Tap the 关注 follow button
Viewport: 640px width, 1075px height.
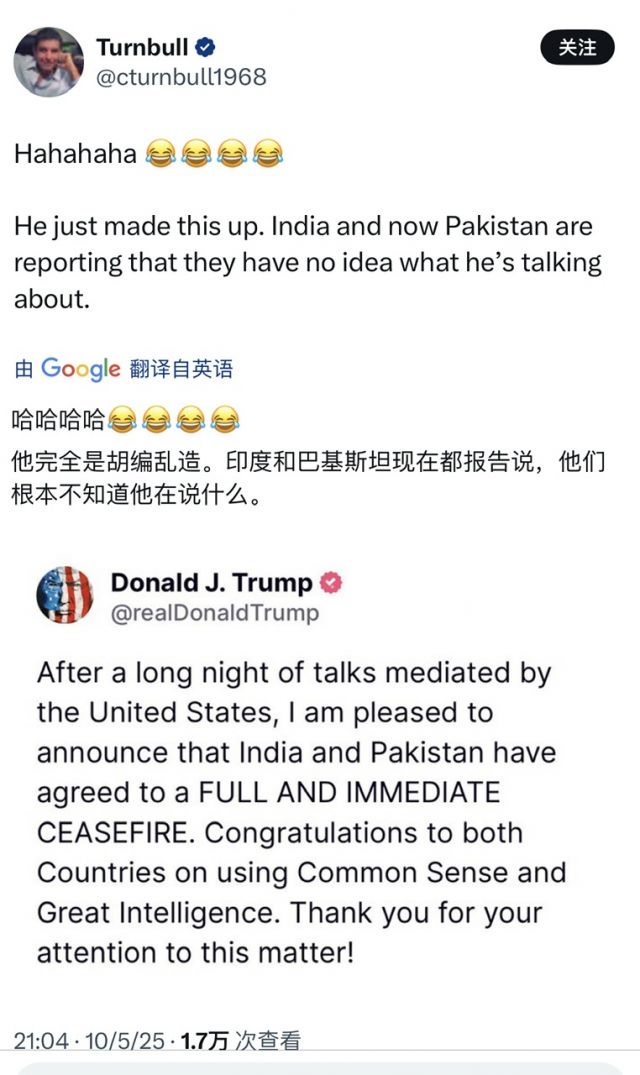[x=576, y=48]
